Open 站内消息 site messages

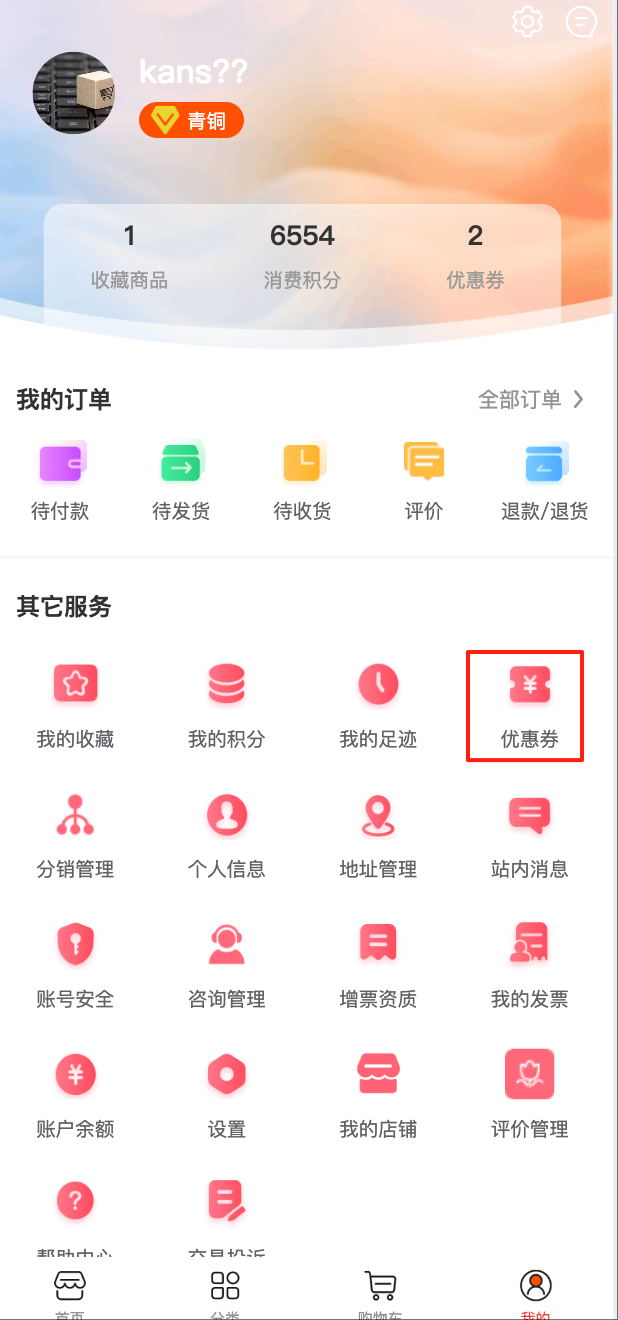529,836
